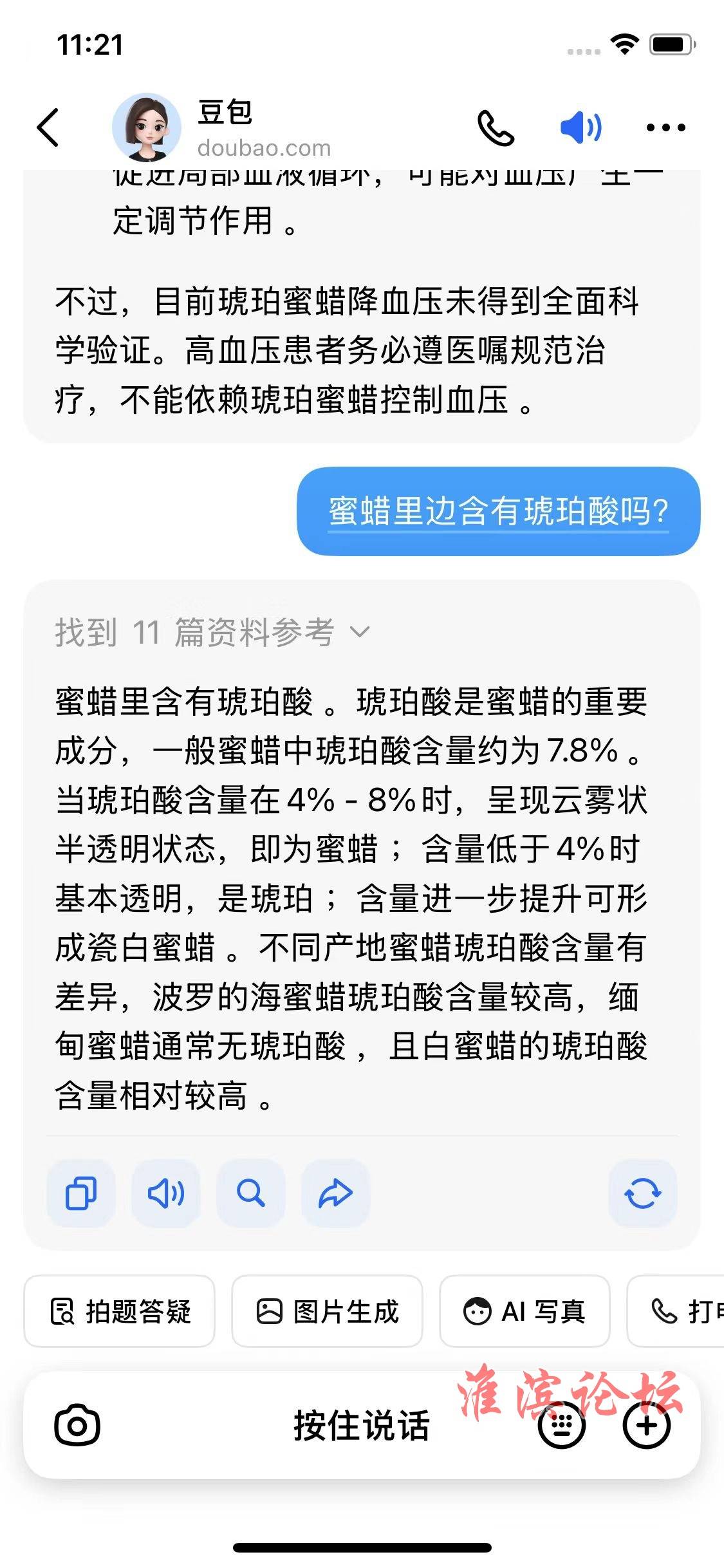Open the three-dot overflow menu
Screen dimensions: 724x1568
coord(665,127)
